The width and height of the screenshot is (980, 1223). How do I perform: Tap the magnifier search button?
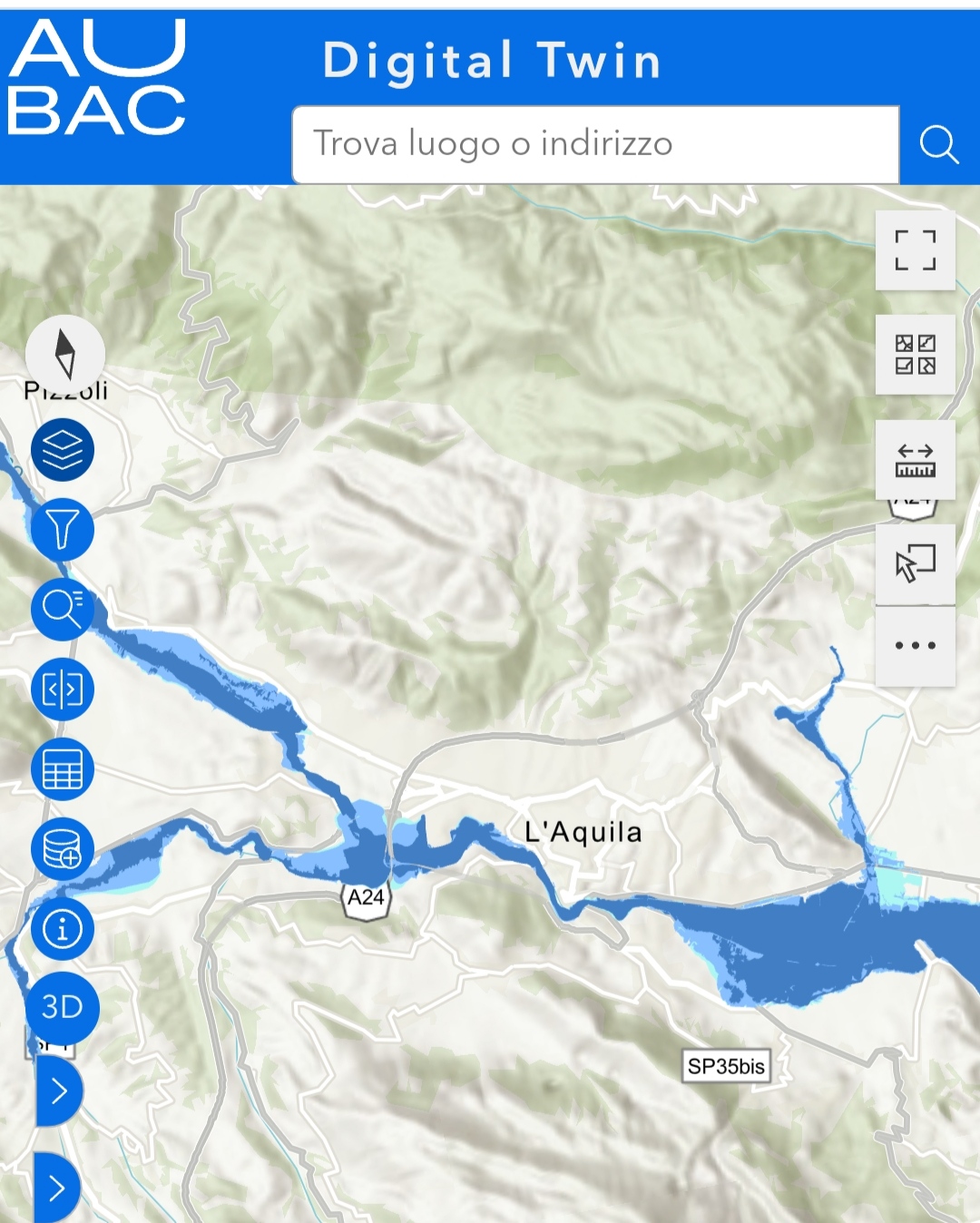click(x=938, y=144)
